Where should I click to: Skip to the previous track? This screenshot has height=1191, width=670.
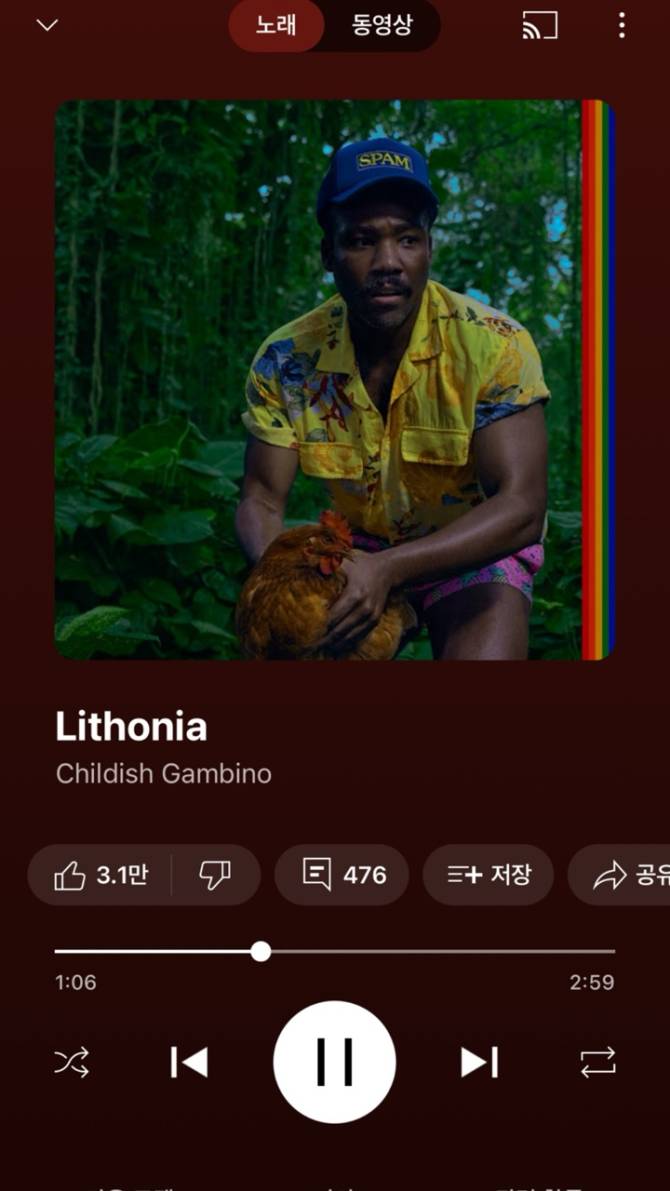[x=189, y=1062]
